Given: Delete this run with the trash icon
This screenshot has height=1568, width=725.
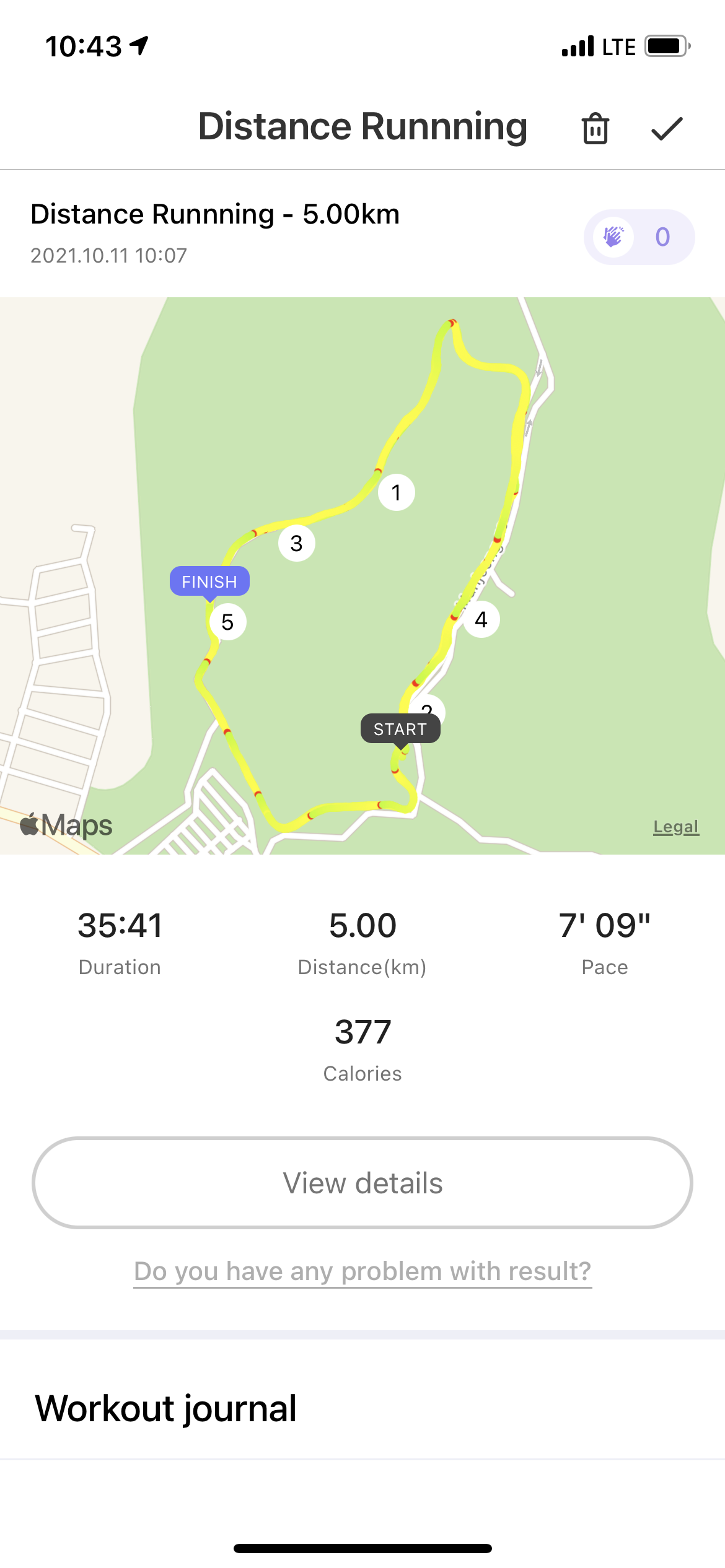Looking at the screenshot, I should pyautogui.click(x=595, y=128).
